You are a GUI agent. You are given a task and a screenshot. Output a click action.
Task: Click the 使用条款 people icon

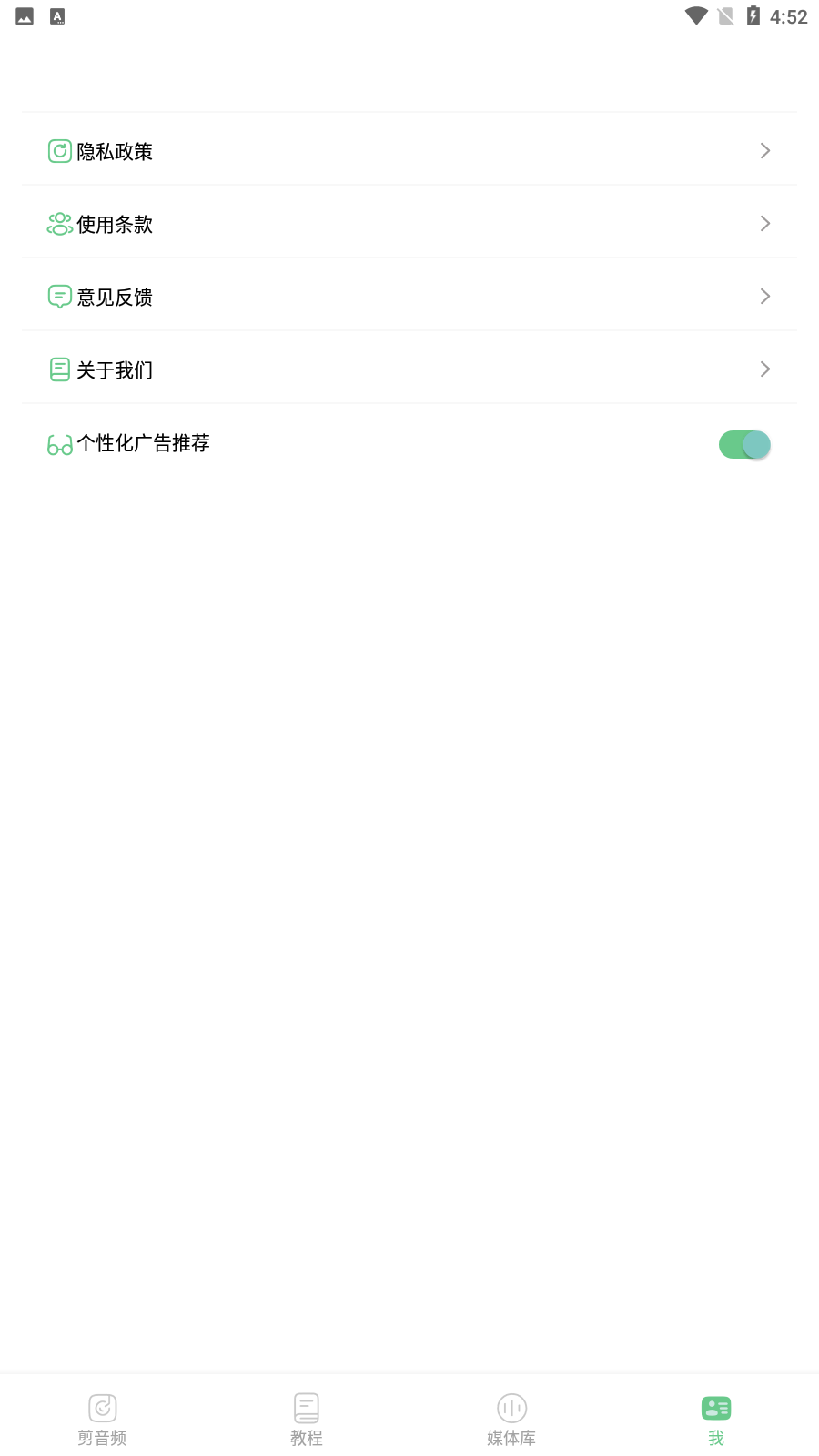[58, 223]
